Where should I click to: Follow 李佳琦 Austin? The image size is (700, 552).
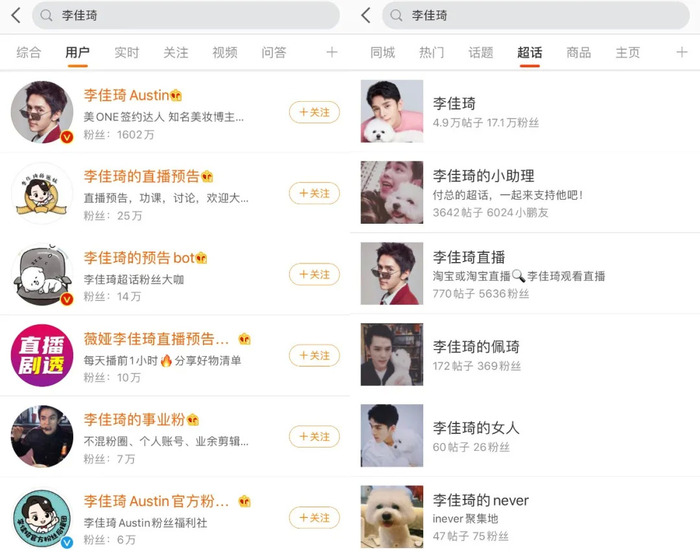tap(313, 112)
